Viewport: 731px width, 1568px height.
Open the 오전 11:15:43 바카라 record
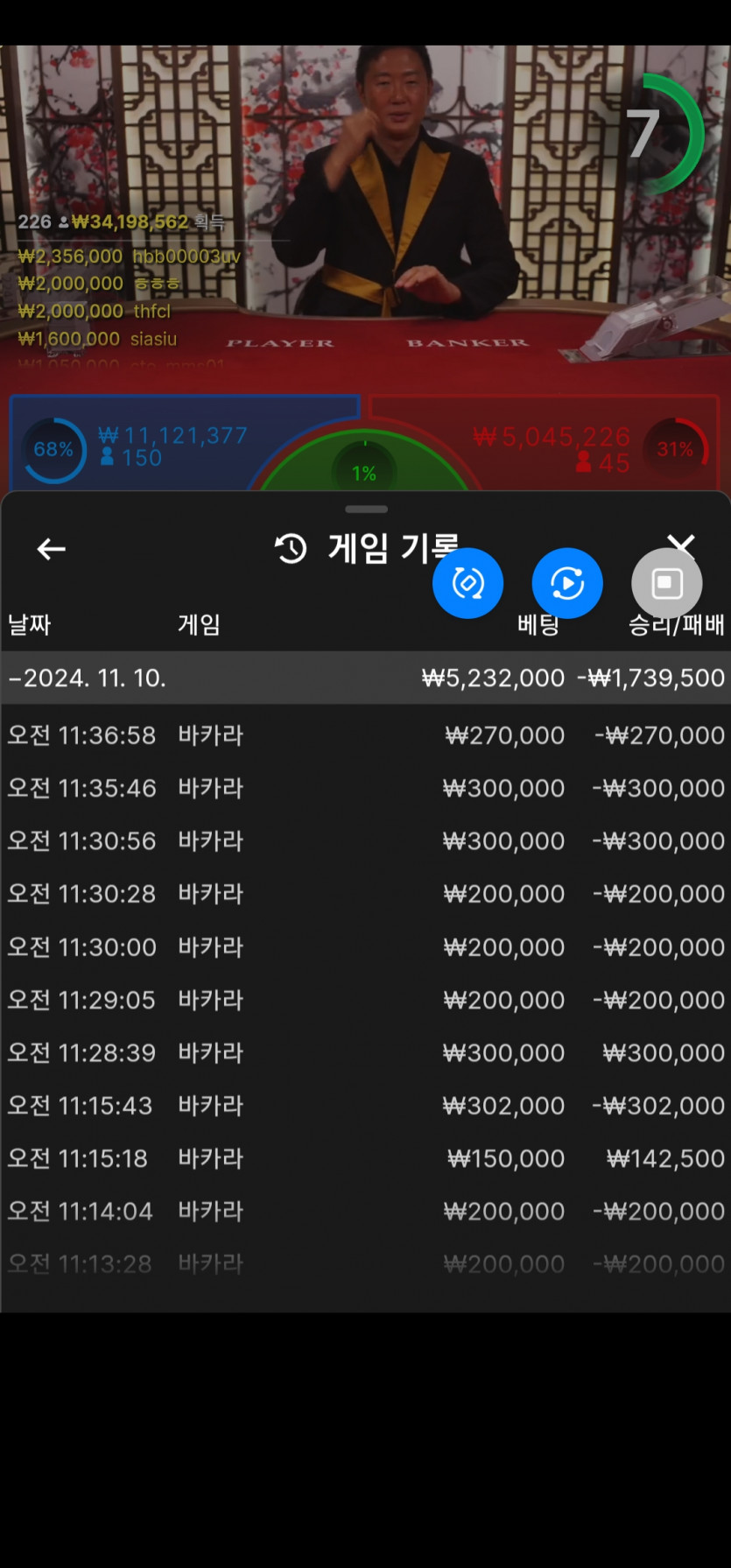366,1106
